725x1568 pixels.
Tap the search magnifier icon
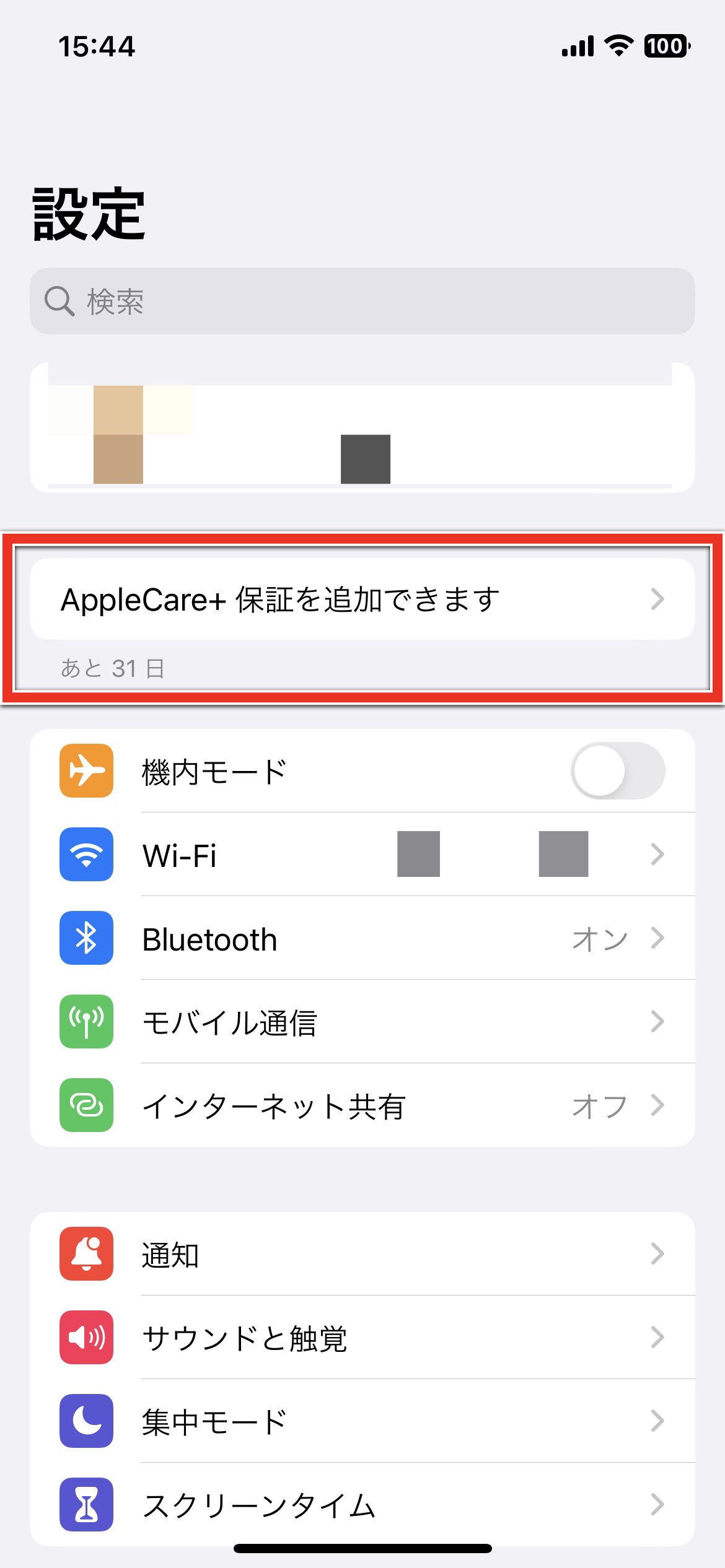tap(59, 302)
